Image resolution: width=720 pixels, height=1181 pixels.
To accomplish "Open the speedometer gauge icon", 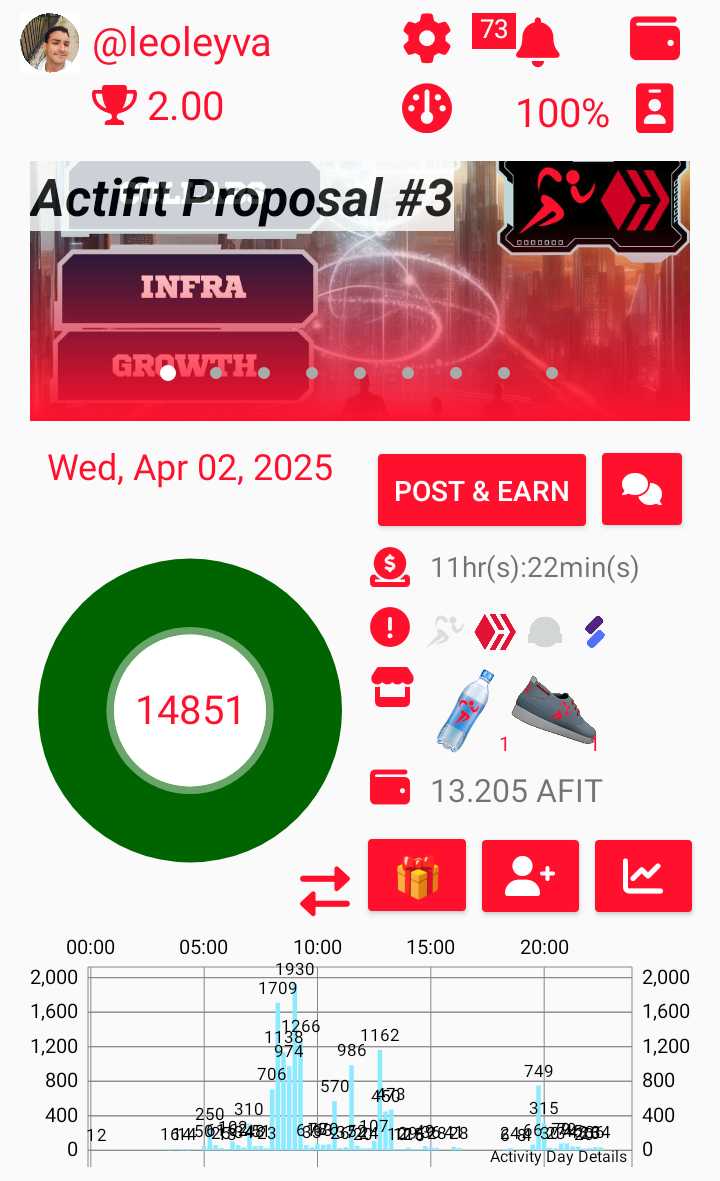I will [427, 107].
